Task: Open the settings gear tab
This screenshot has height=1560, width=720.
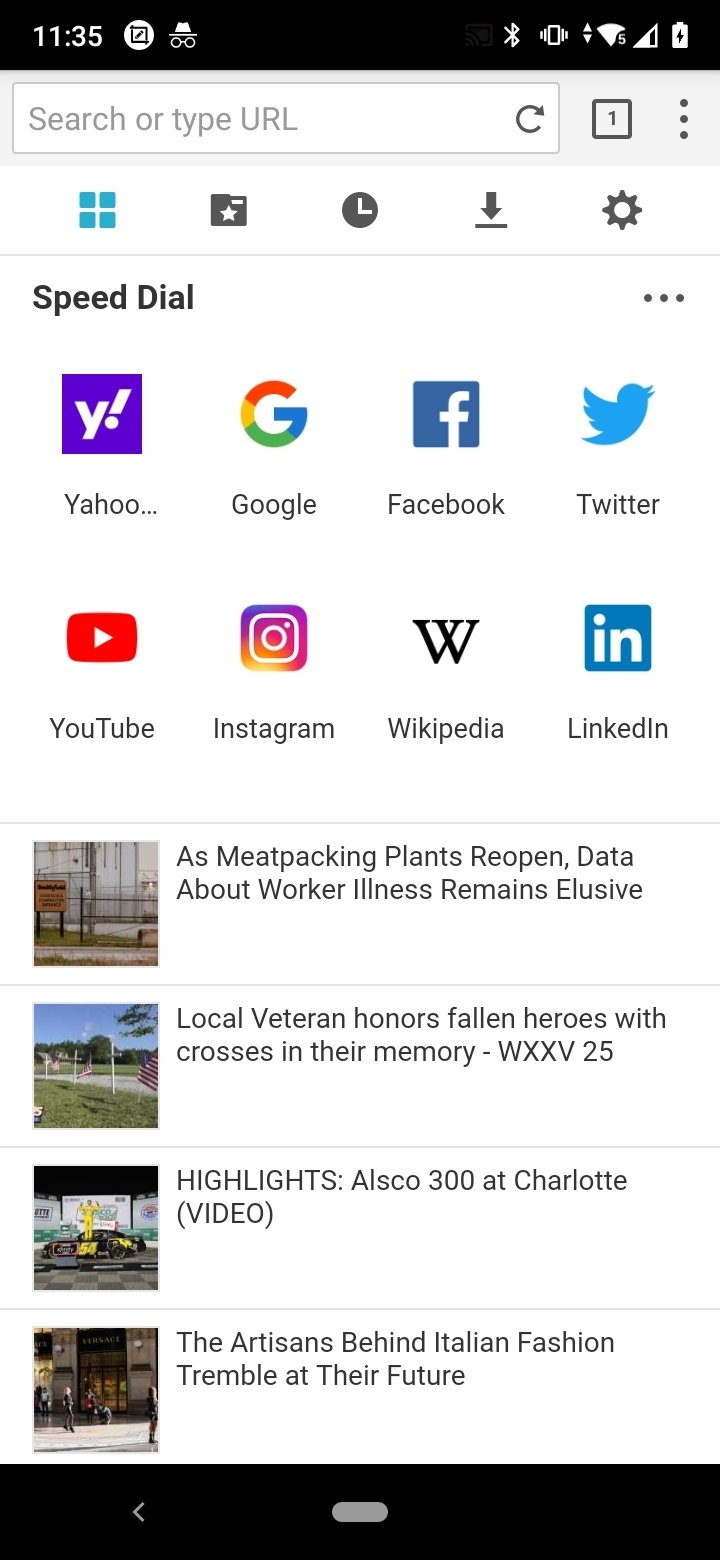Action: [621, 210]
